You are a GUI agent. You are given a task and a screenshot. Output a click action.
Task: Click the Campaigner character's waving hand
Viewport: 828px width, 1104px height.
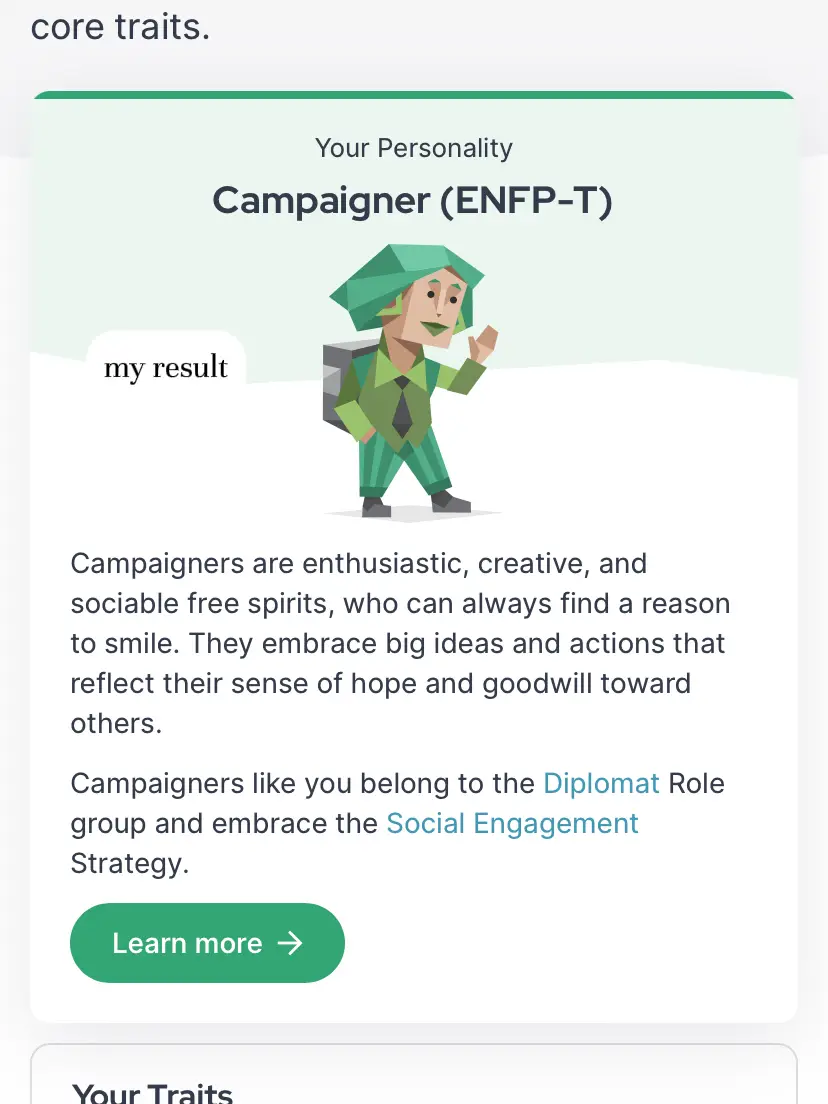tap(481, 345)
